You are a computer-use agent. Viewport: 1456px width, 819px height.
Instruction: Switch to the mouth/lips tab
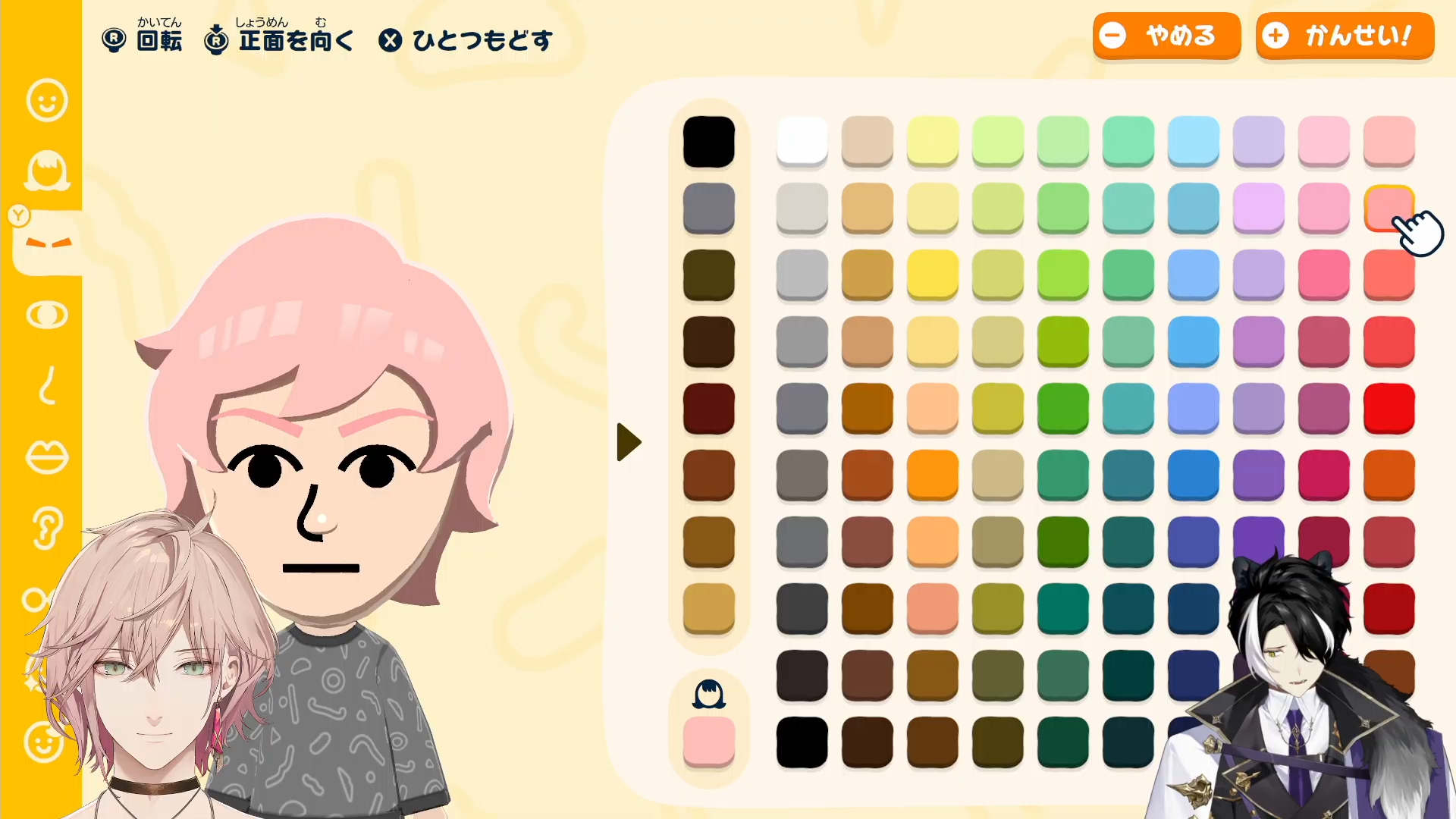[x=47, y=457]
